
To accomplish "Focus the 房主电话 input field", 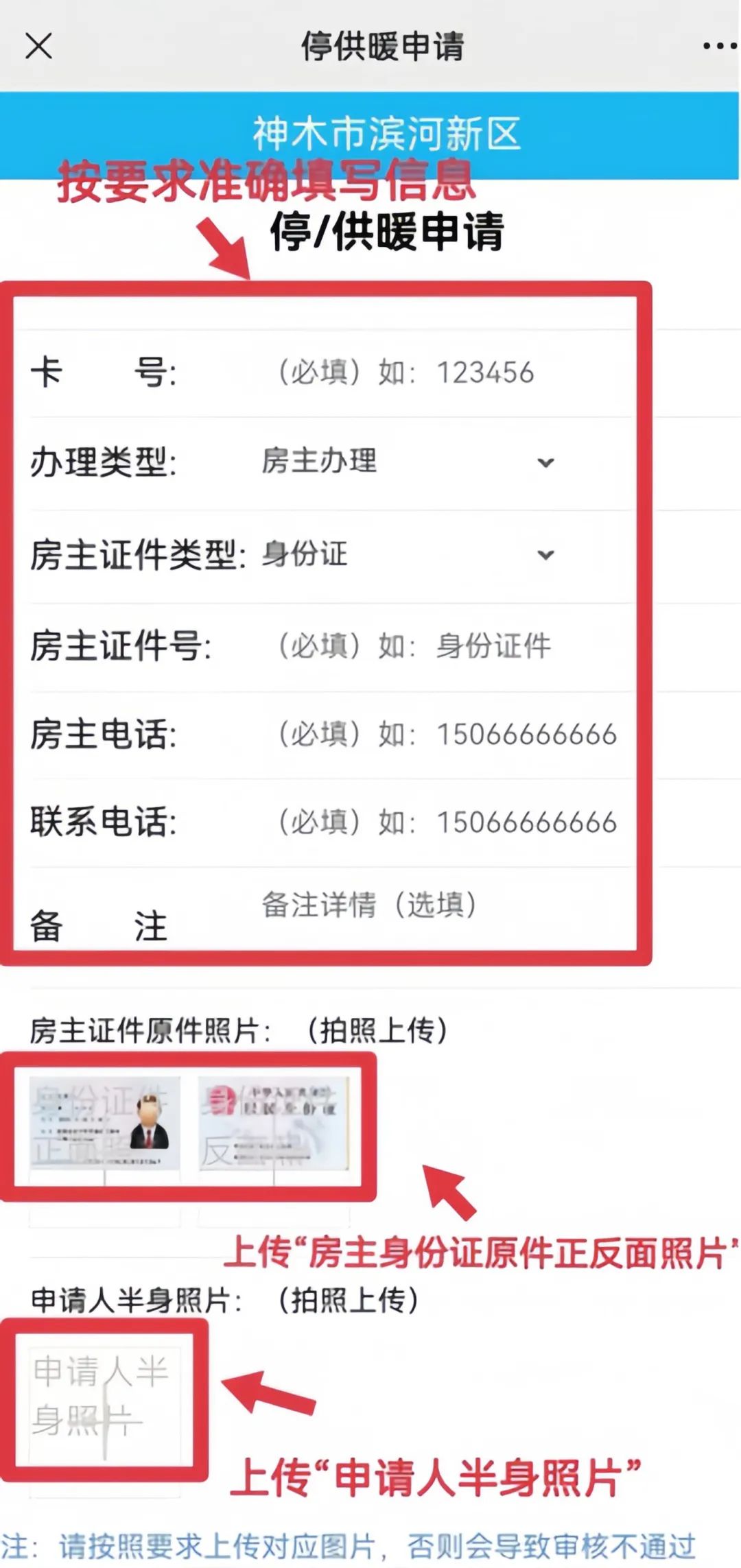I will tap(446, 734).
